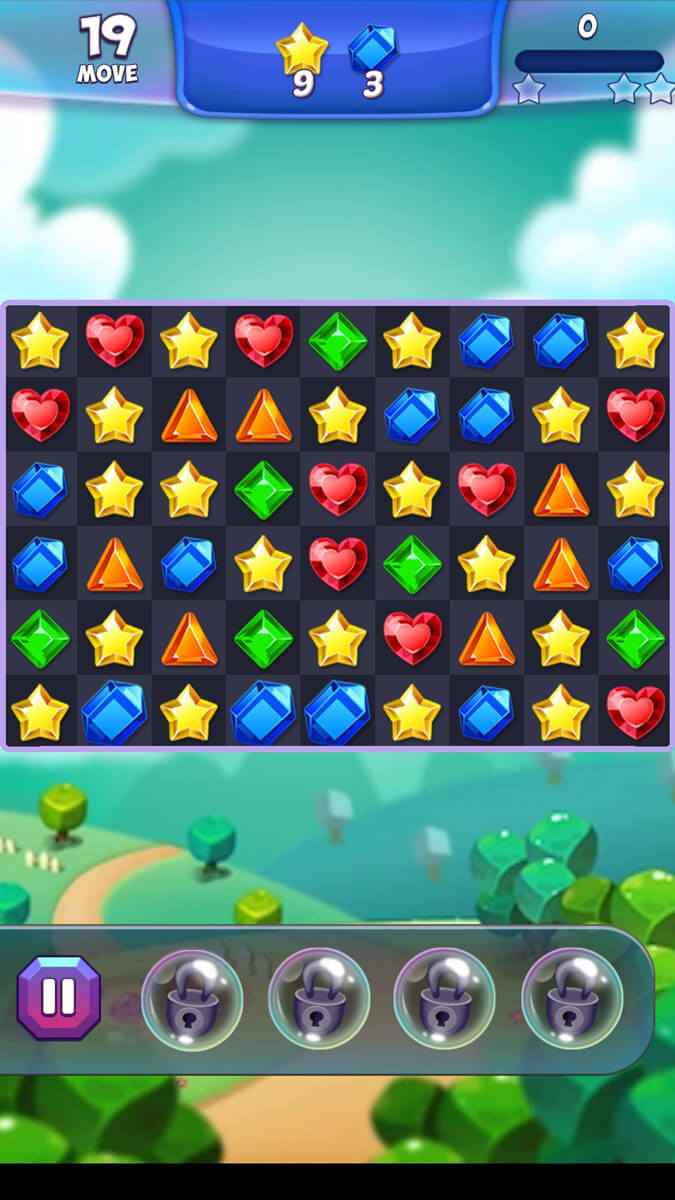Tap the blue gem in the third row
This screenshot has height=1200, width=675.
[x=39, y=490]
